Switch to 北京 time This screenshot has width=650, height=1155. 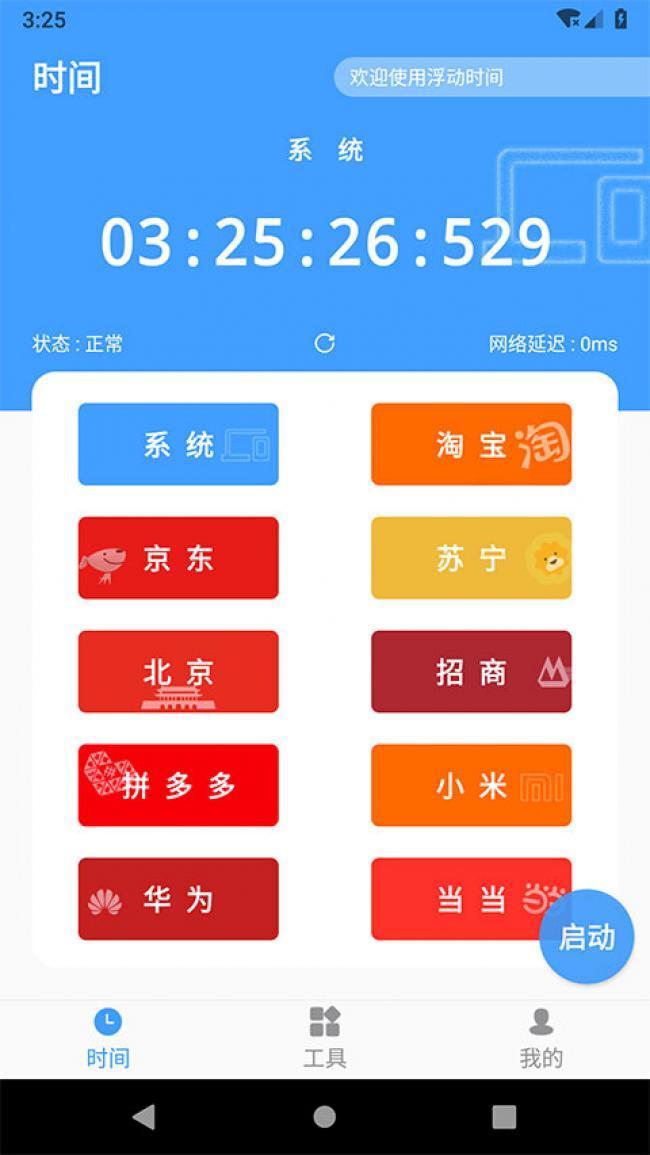coord(178,671)
